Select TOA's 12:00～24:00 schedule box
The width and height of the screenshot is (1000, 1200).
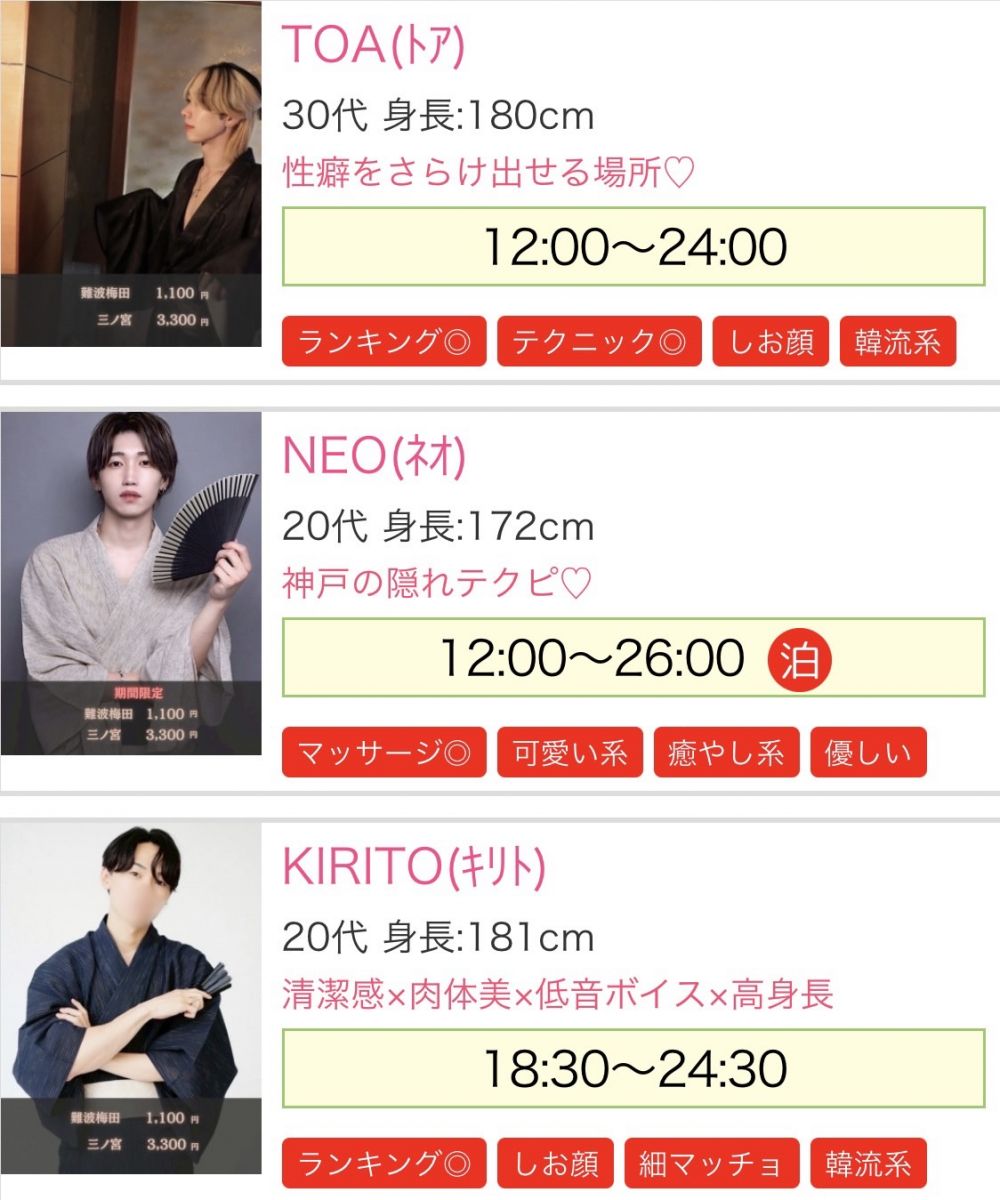coord(633,247)
